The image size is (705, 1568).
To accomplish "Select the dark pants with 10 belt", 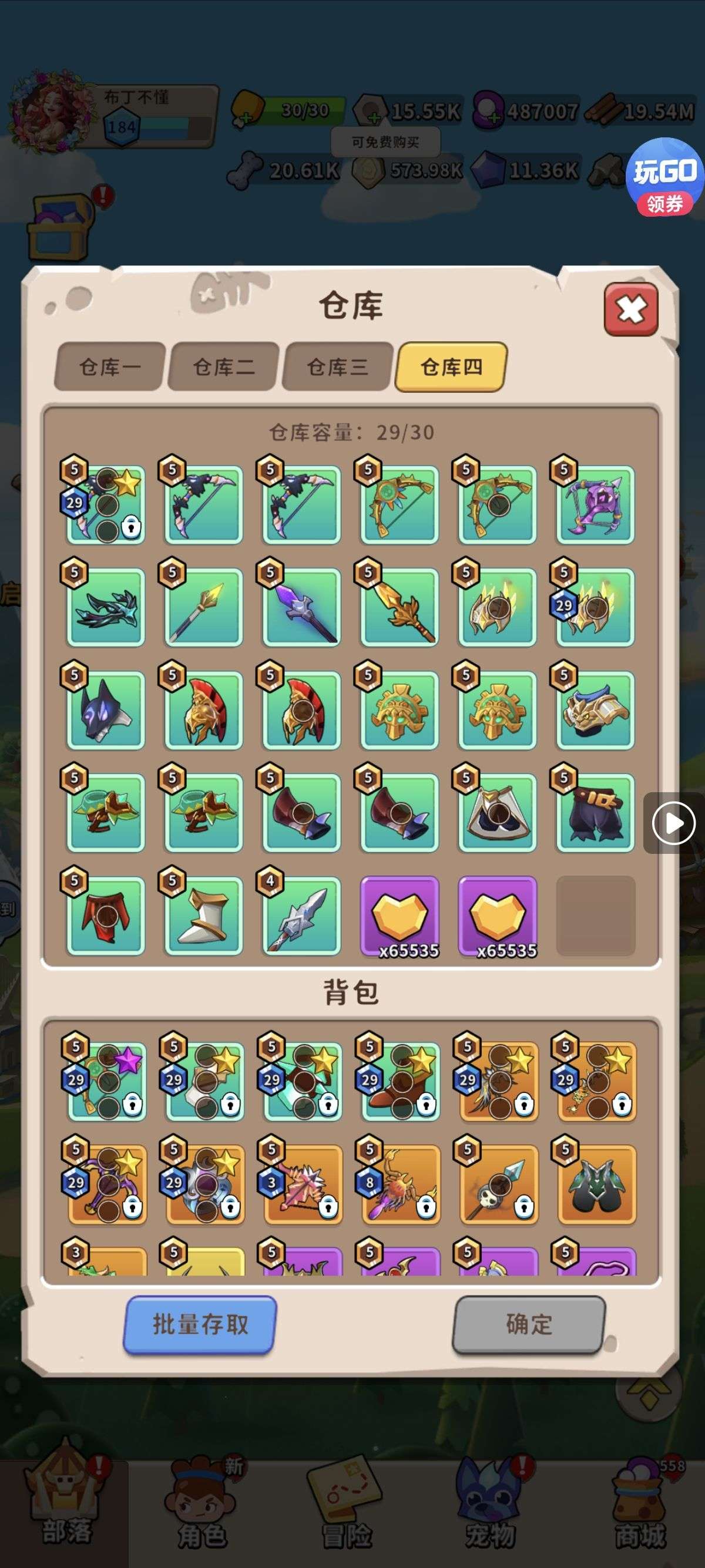I will (x=595, y=813).
